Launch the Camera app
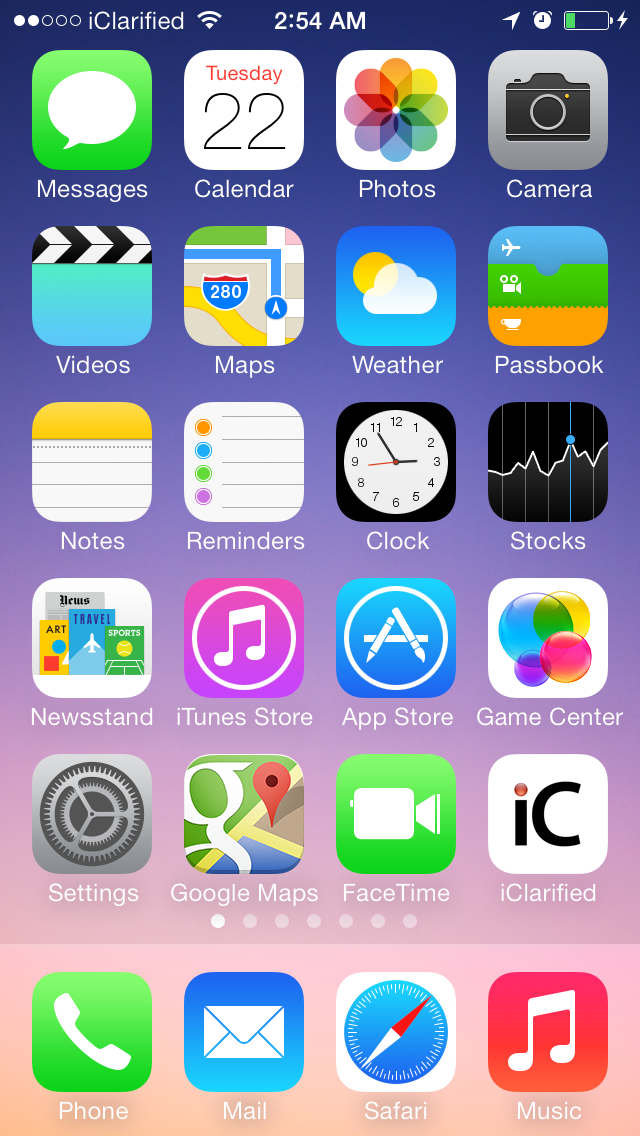The image size is (640, 1136). (x=548, y=110)
